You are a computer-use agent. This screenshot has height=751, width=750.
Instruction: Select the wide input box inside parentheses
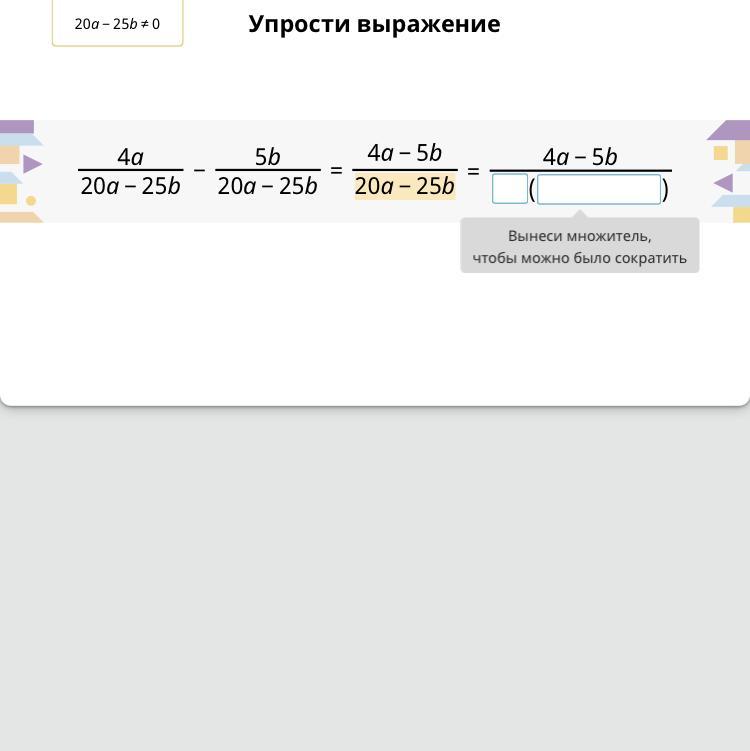click(x=599, y=189)
